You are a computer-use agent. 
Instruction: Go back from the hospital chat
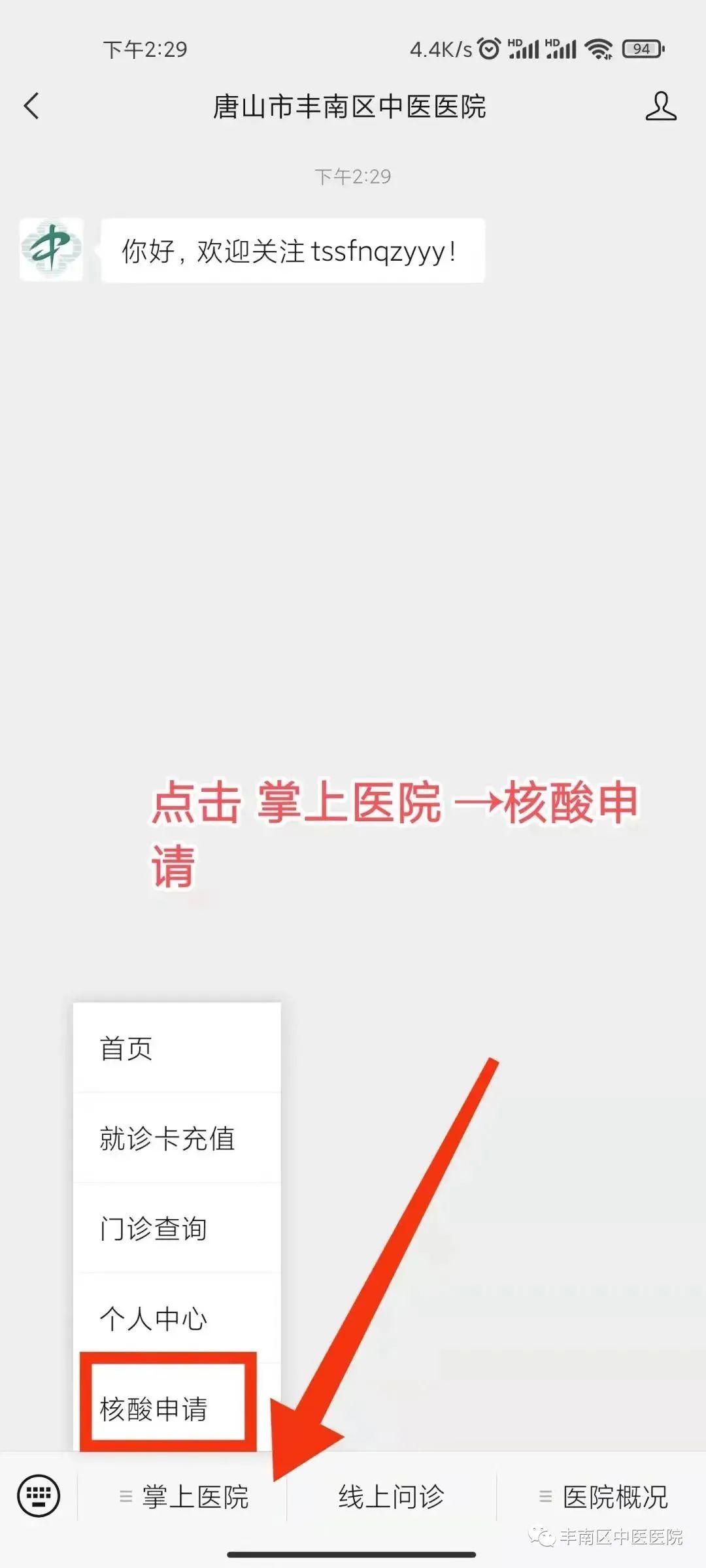point(31,106)
